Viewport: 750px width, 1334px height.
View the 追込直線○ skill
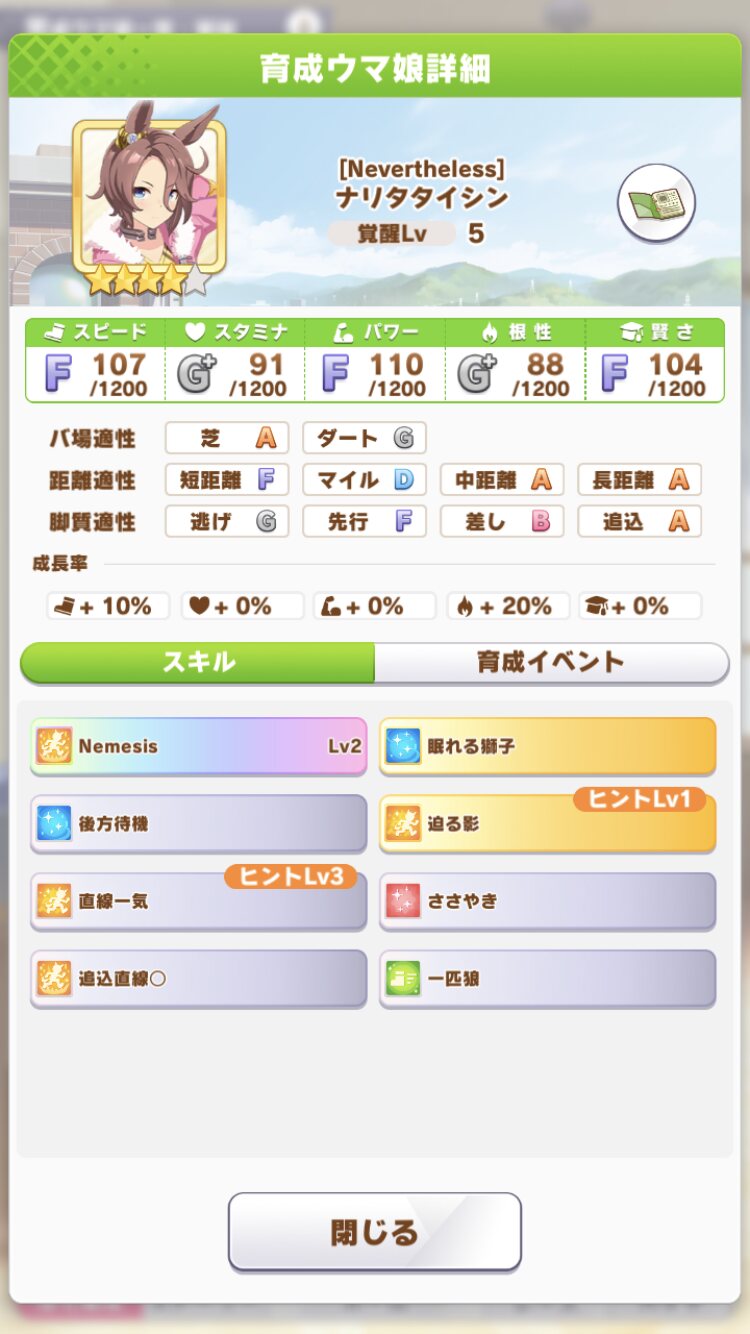pos(198,978)
